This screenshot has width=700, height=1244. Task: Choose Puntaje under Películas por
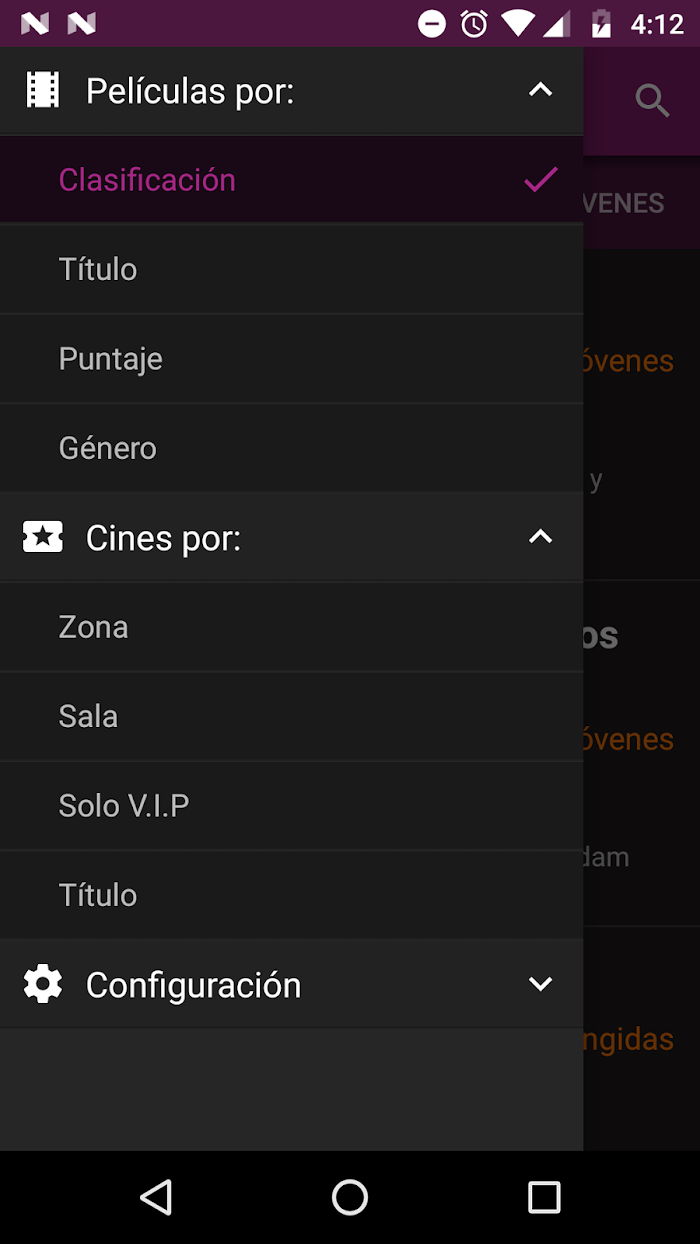(x=291, y=359)
